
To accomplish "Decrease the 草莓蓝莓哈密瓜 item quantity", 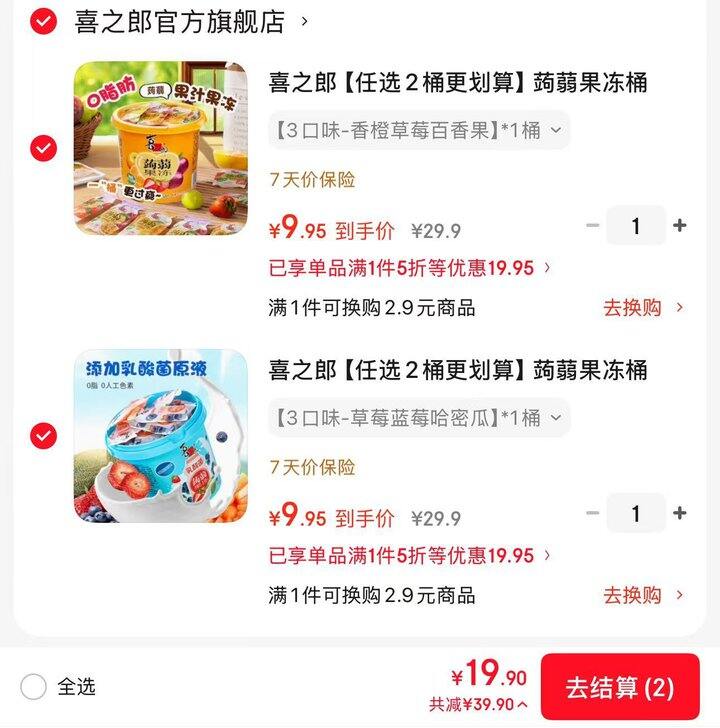I will (x=592, y=514).
